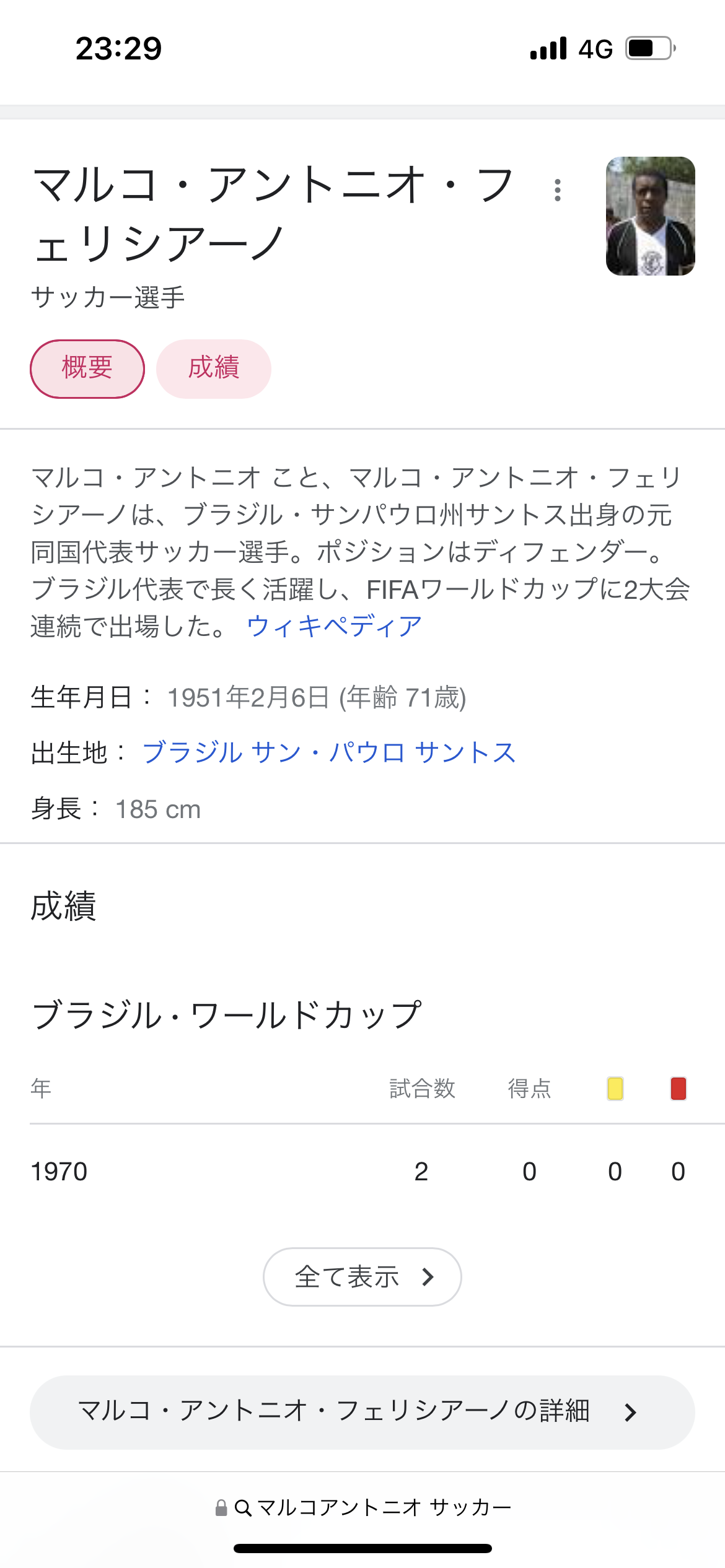Open the three-dot menu beside the player name
Viewport: 725px width, 1568px height.
click(558, 190)
